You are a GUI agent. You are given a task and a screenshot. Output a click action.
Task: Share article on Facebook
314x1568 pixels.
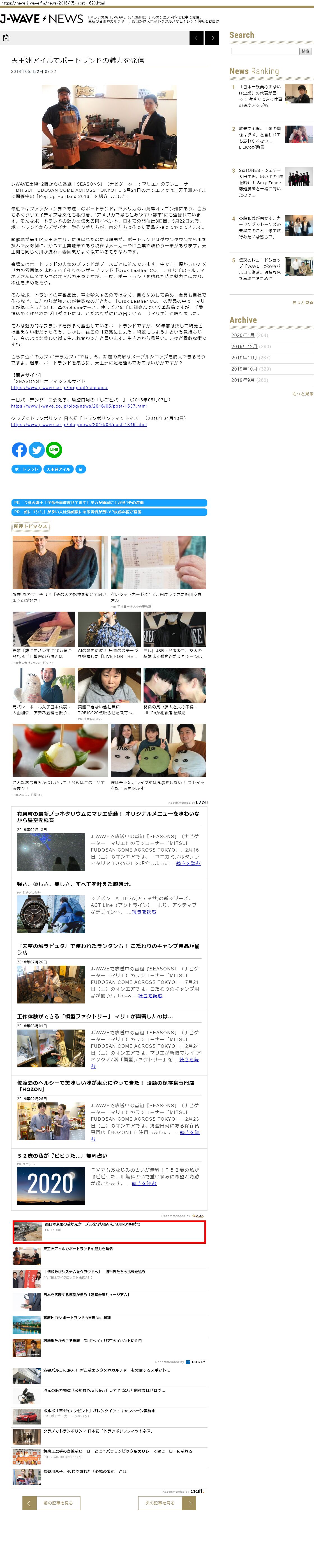pos(19,450)
